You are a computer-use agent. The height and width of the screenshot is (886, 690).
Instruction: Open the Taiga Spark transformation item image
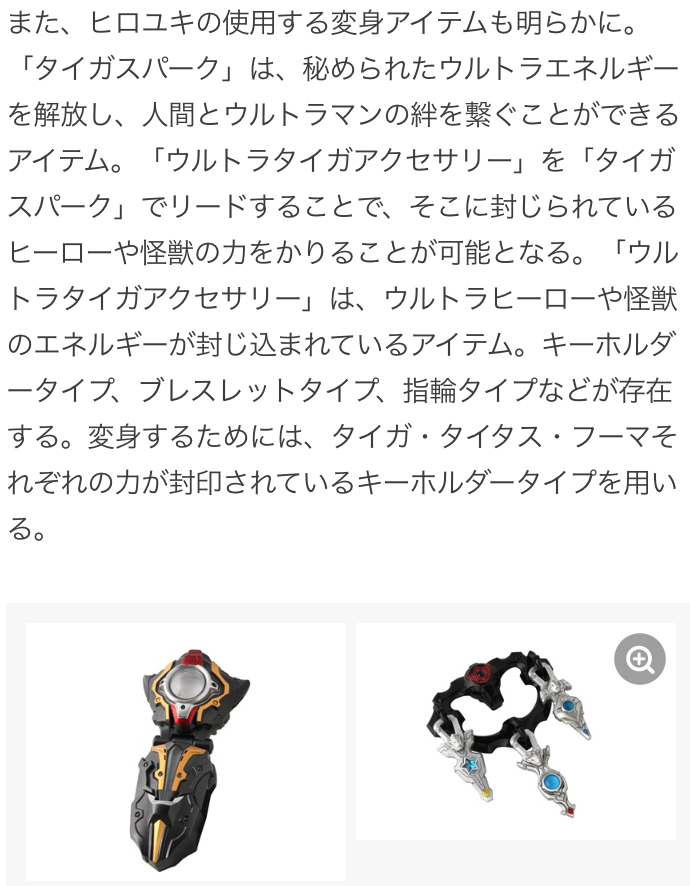tap(186, 752)
